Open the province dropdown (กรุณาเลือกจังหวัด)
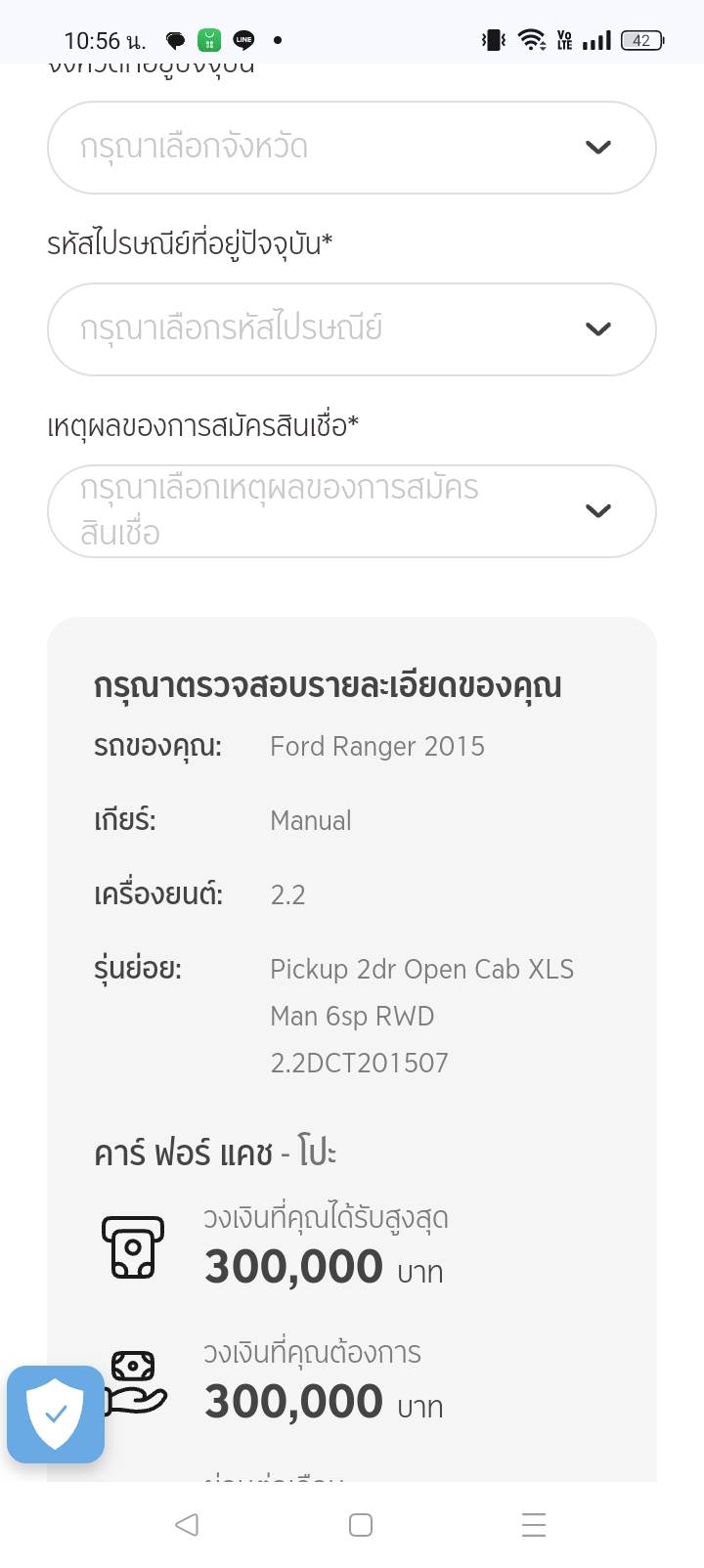 tap(351, 148)
